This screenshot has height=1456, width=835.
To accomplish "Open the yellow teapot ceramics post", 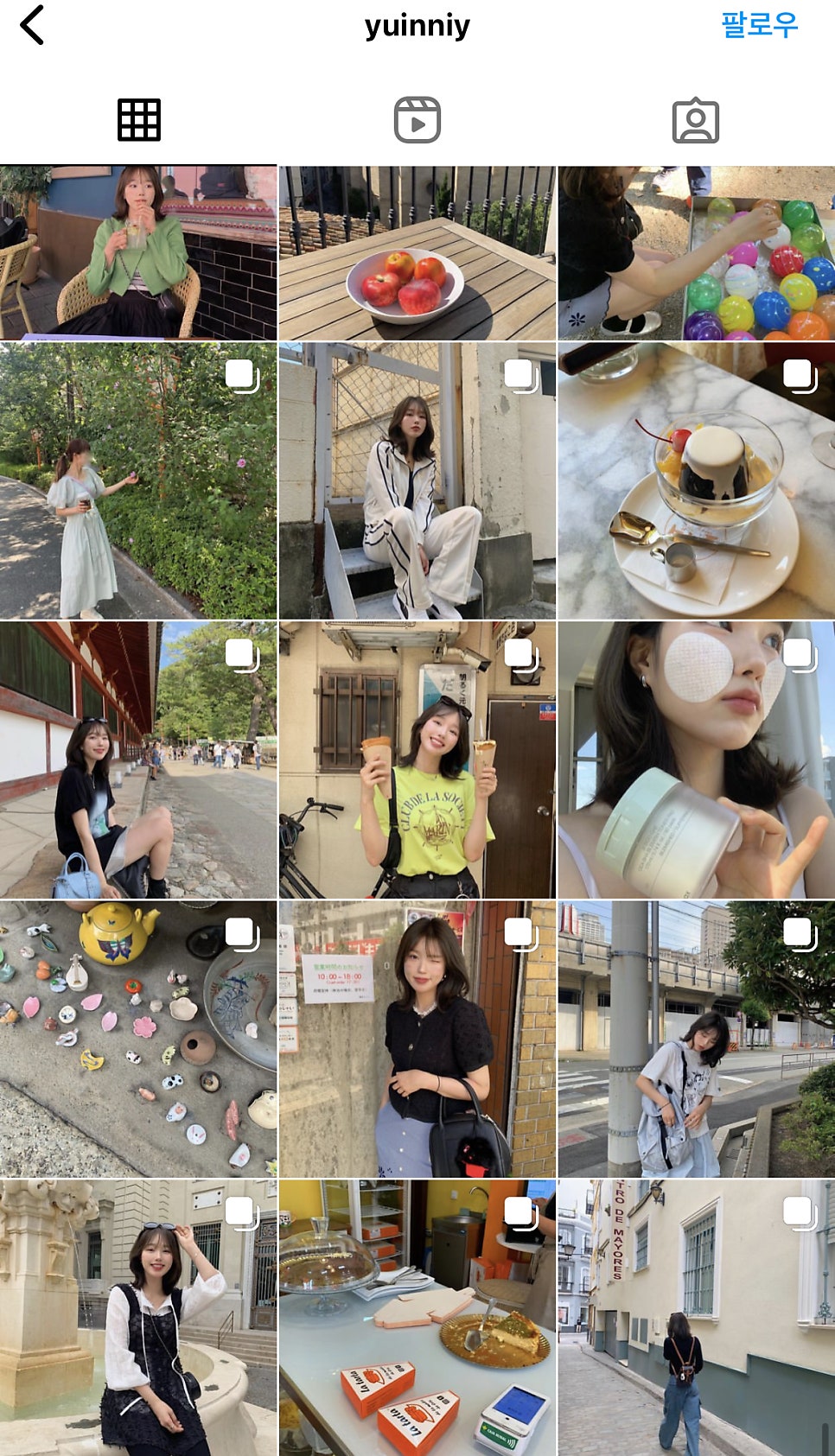I will (138, 1039).
